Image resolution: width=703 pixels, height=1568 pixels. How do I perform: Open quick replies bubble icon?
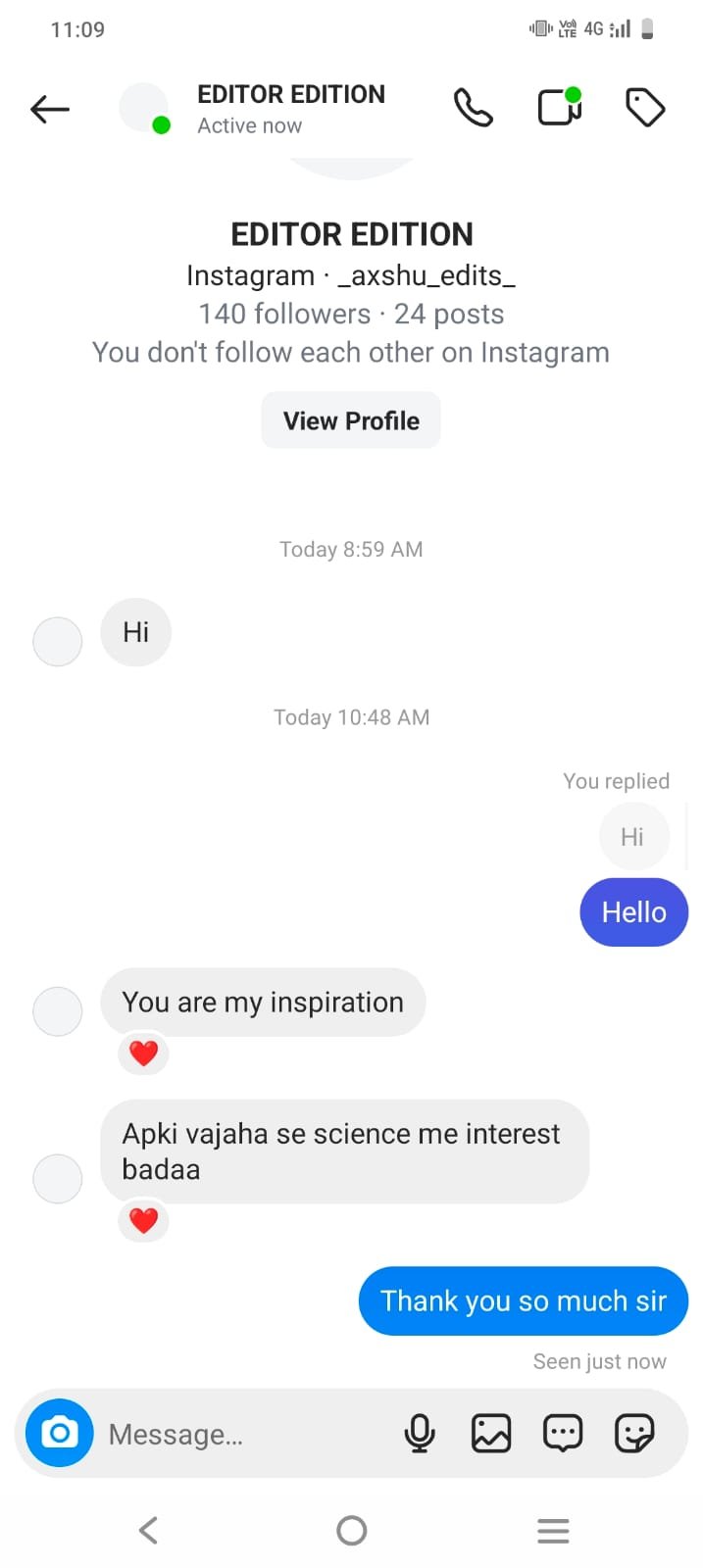563,1433
